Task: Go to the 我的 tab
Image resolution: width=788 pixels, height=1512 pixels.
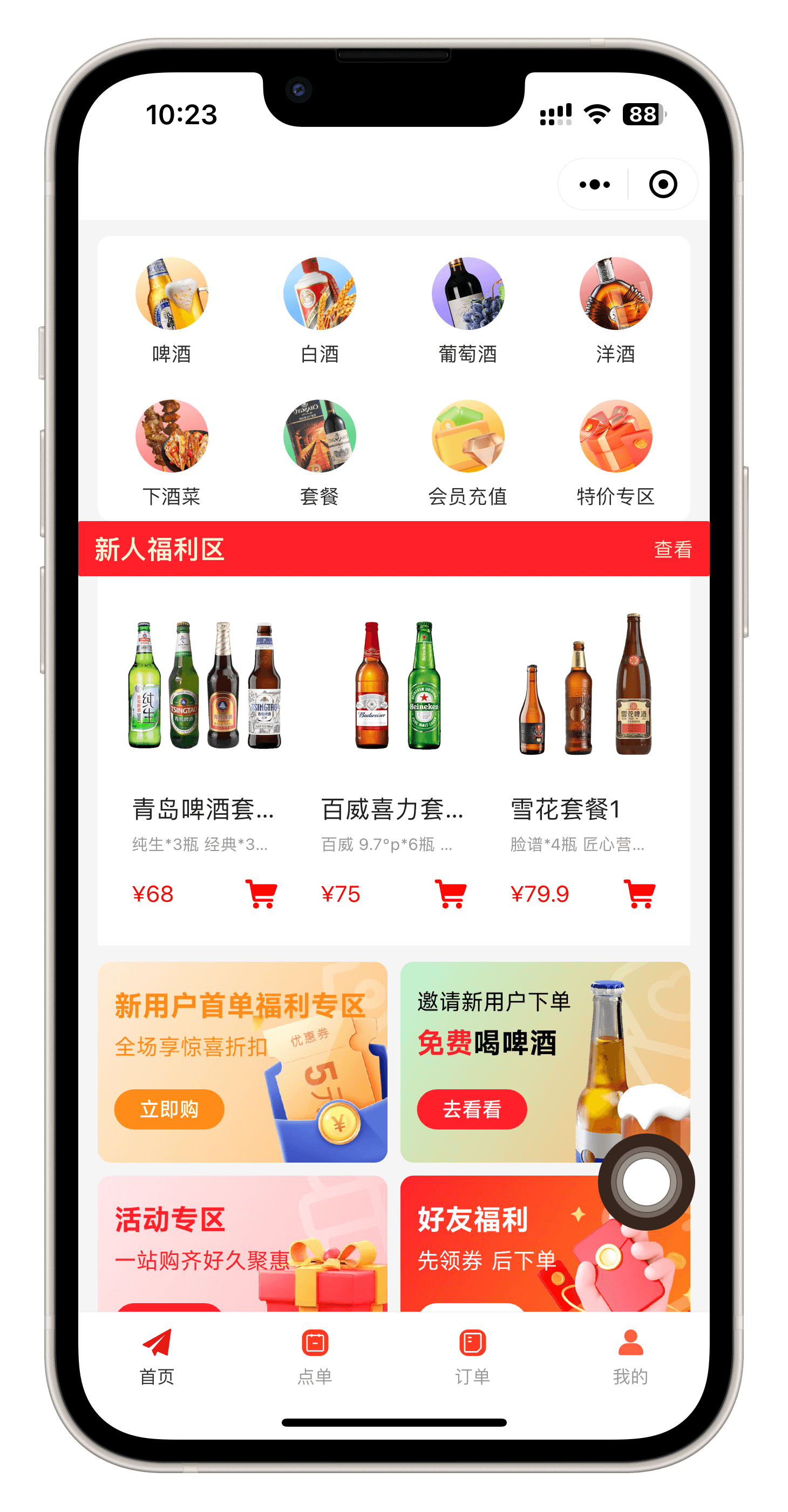Action: 630,1356
